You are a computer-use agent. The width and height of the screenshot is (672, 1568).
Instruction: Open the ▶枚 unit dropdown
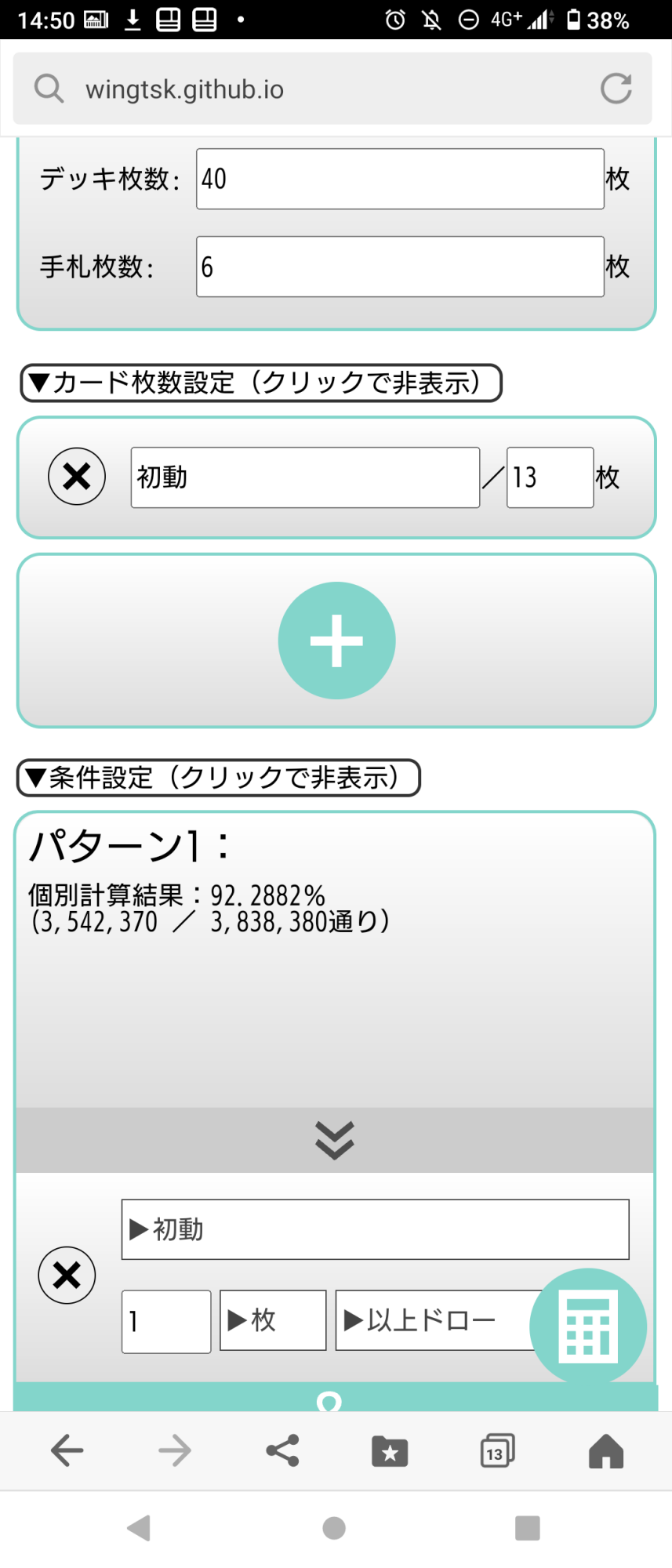click(272, 1320)
